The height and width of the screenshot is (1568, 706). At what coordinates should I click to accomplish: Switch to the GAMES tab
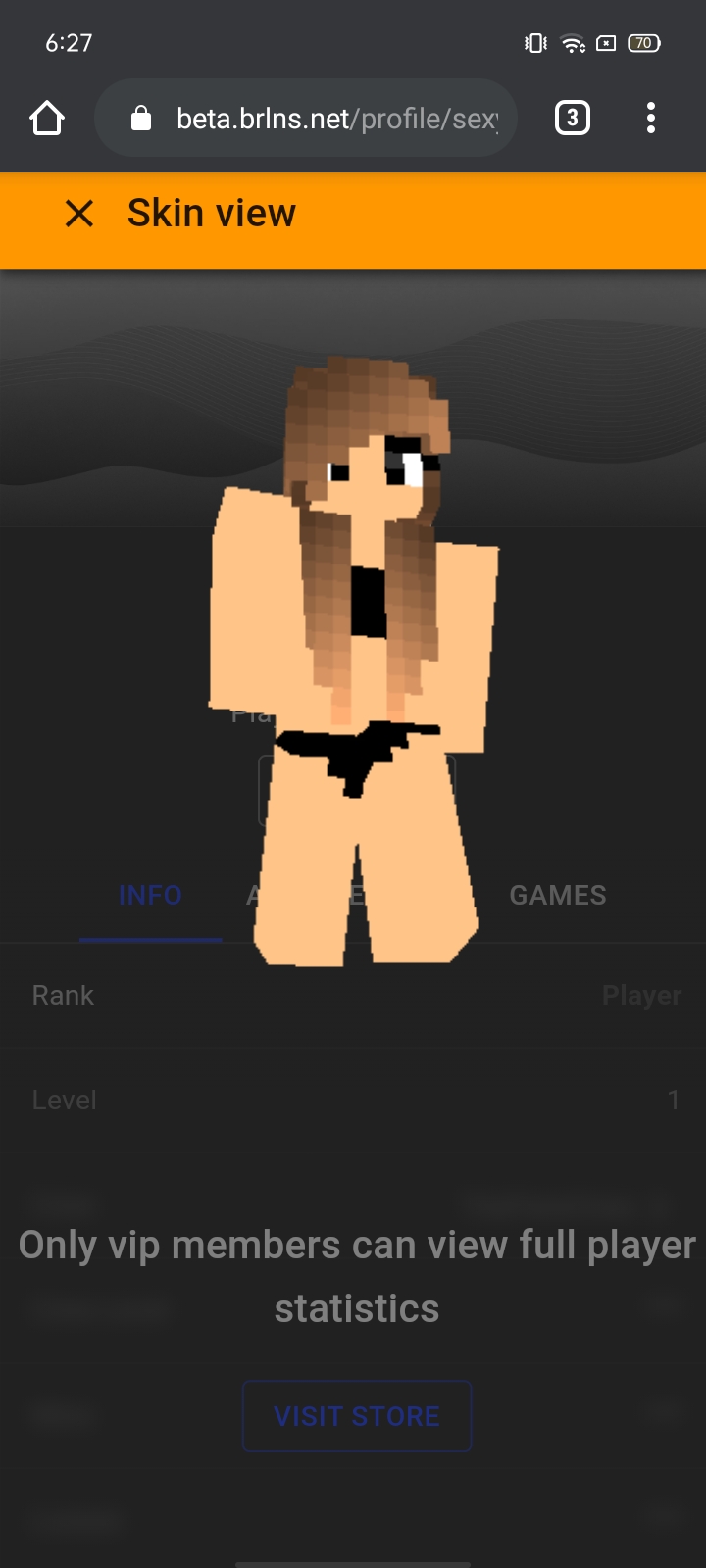(x=558, y=895)
